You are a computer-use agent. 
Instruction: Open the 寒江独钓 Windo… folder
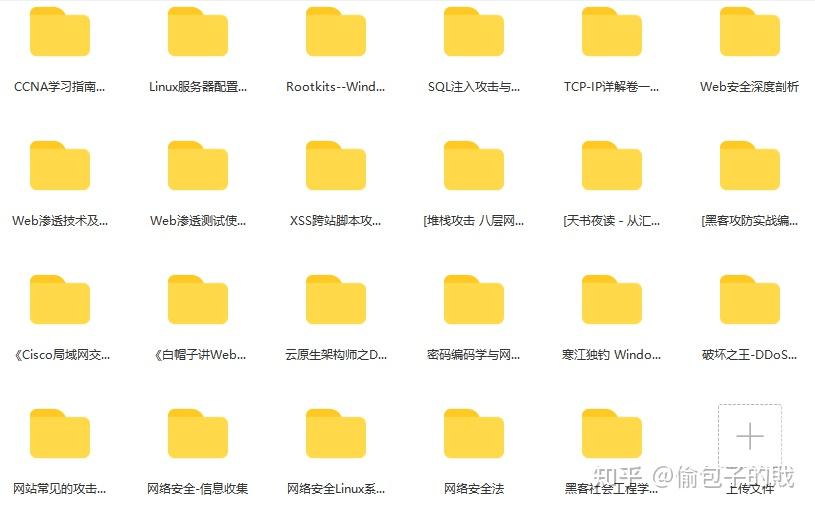612,300
